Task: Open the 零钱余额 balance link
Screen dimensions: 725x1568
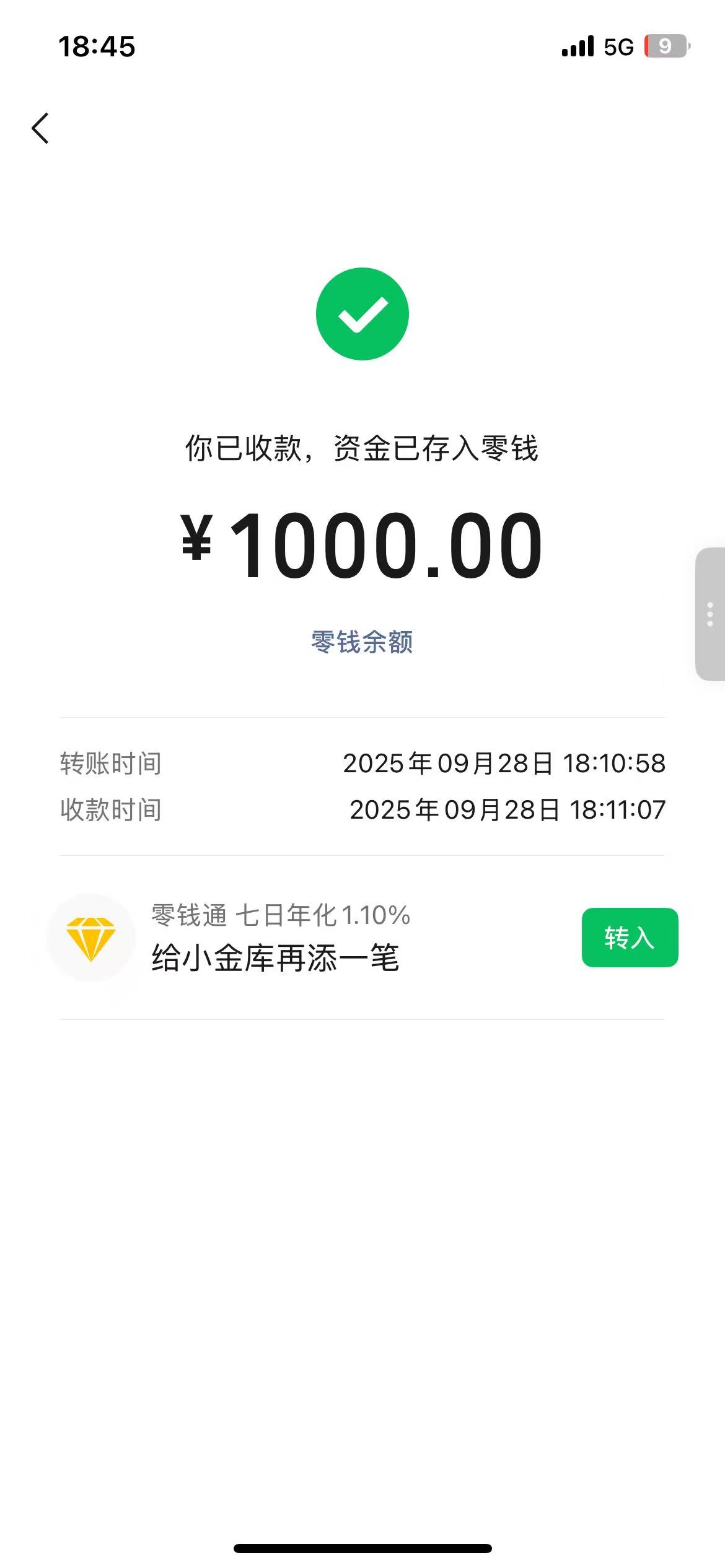Action: [x=362, y=642]
